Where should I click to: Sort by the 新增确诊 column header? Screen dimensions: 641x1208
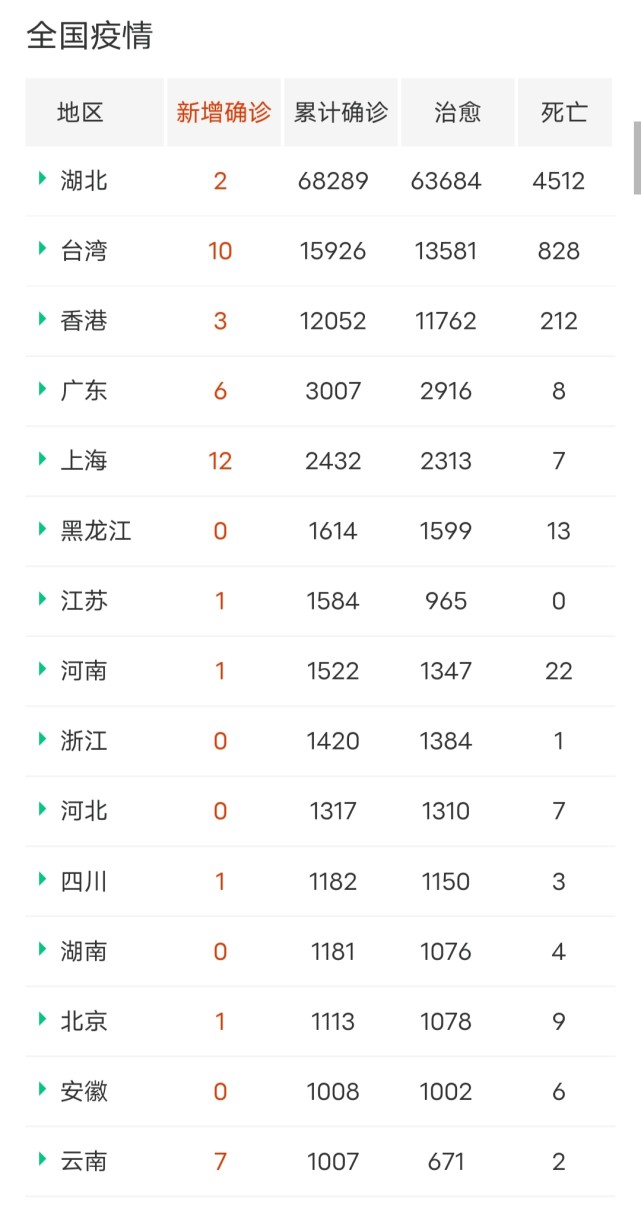pos(224,112)
